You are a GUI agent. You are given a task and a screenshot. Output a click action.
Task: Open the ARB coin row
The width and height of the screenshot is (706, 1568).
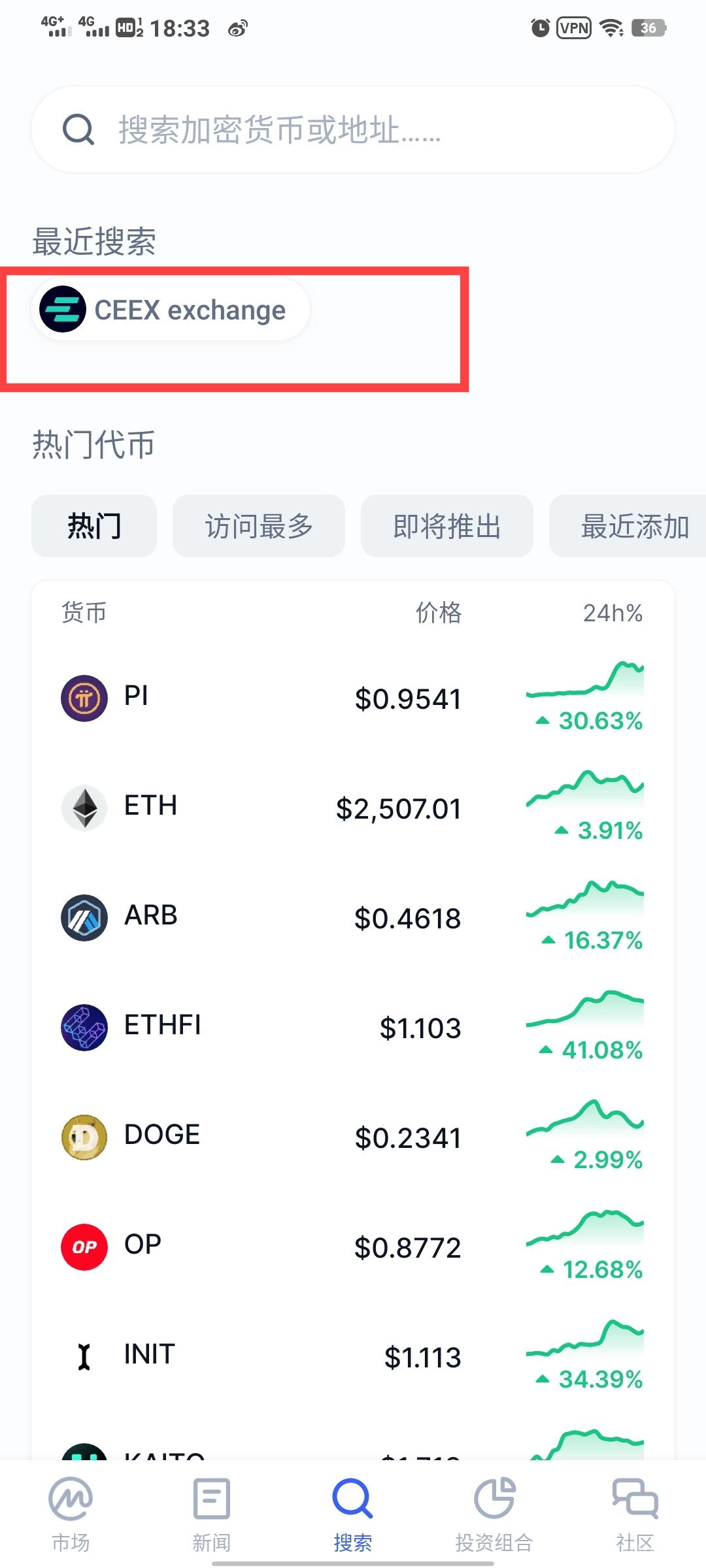pyautogui.click(x=353, y=918)
